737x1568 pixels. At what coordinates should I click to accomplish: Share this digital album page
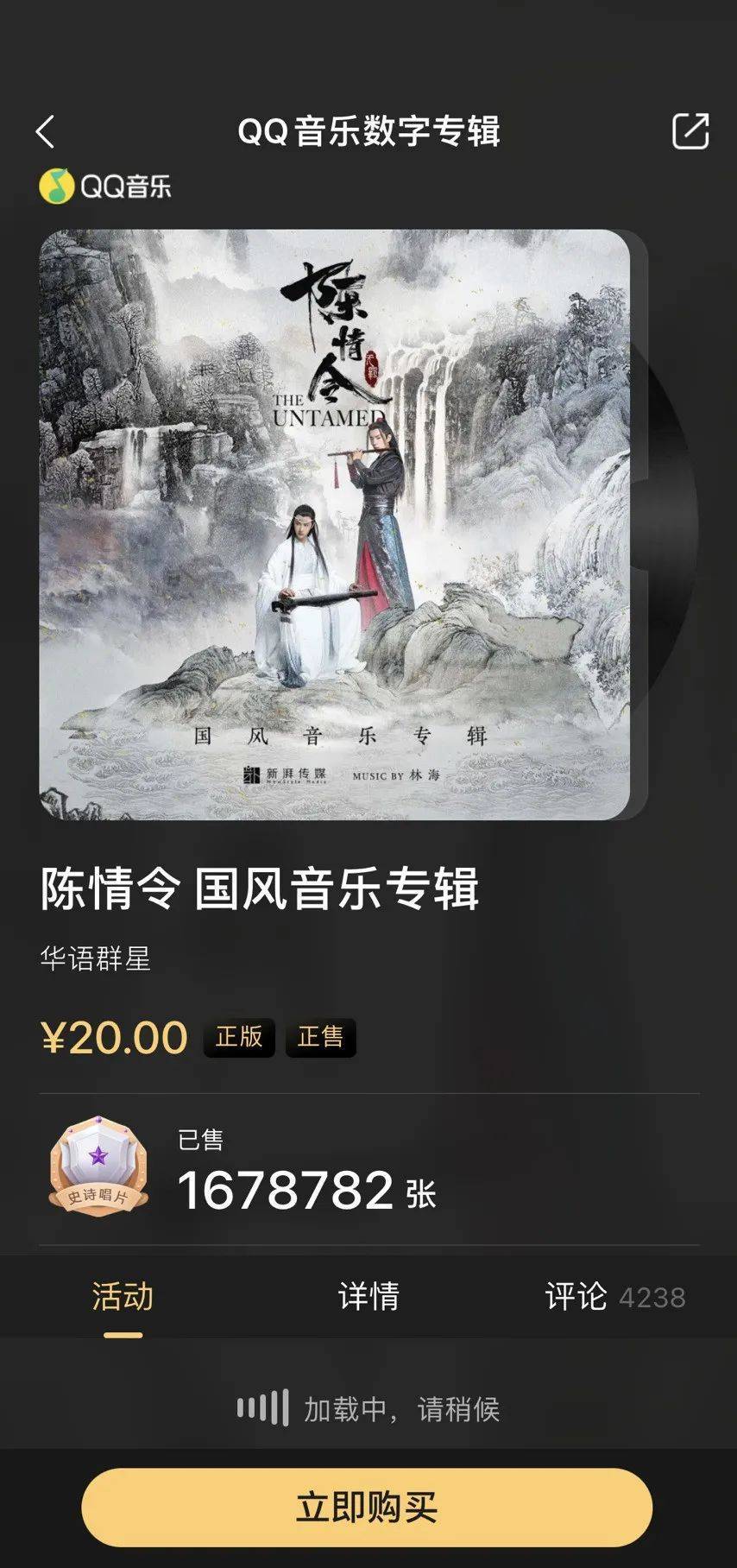[x=690, y=131]
